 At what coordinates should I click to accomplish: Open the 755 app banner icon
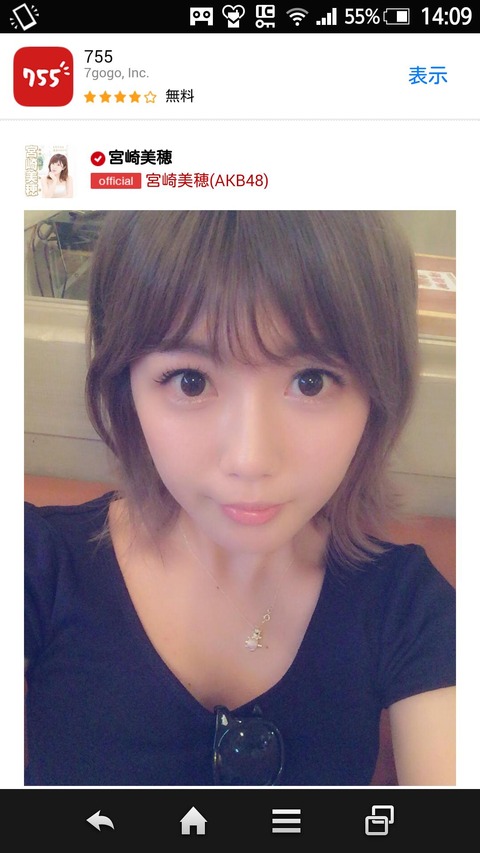43,76
